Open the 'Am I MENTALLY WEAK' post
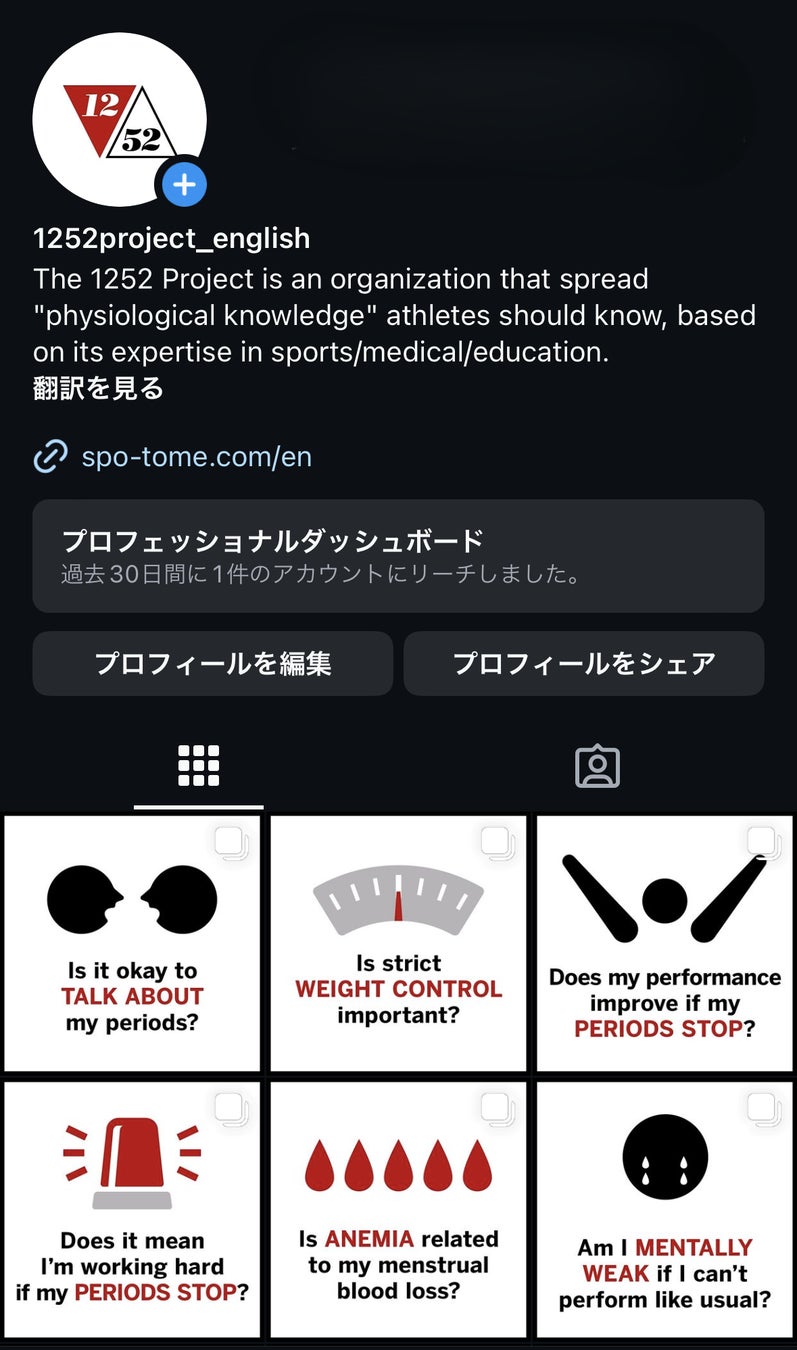Viewport: 797px width, 1350px height. 664,1209
